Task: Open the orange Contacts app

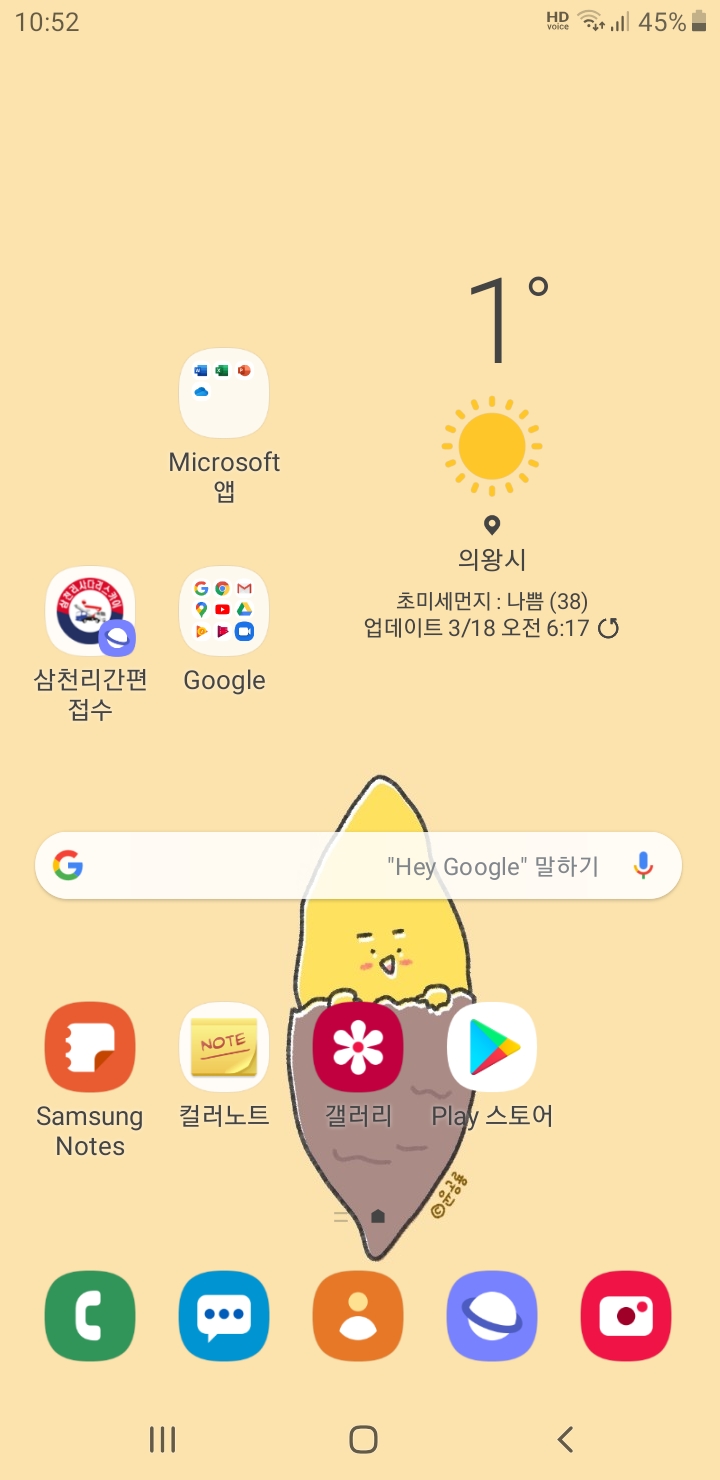Action: point(358,1316)
